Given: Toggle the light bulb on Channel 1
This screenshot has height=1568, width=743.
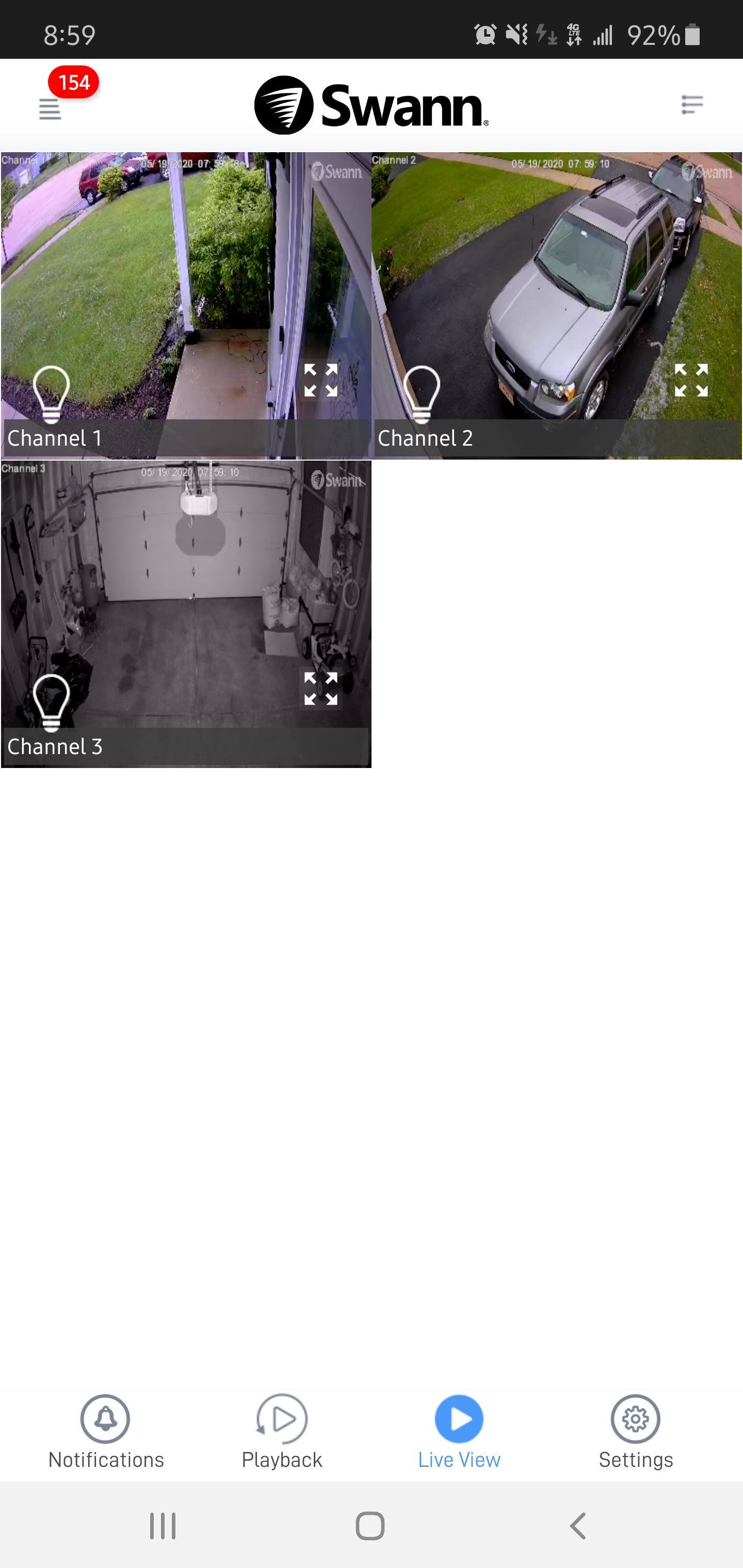Looking at the screenshot, I should coord(51,393).
